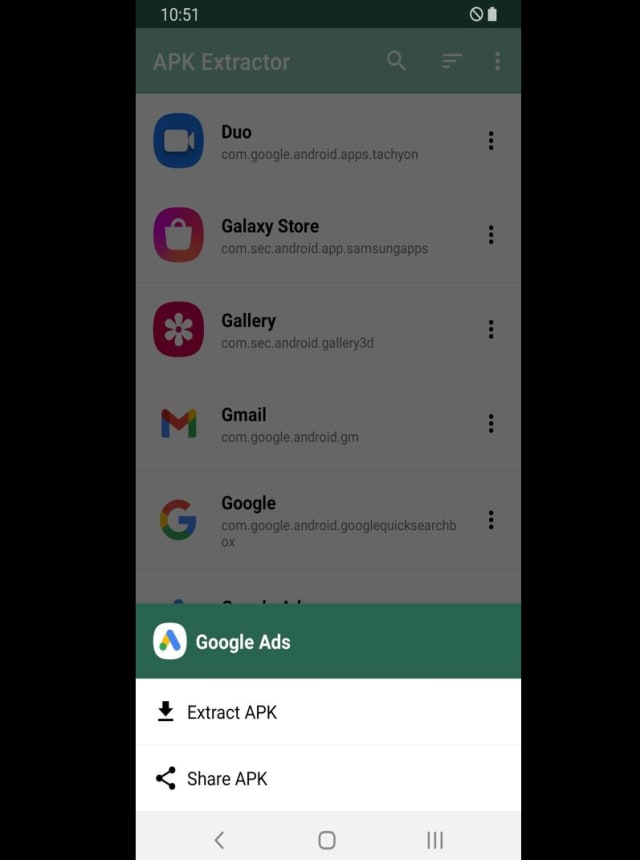The width and height of the screenshot is (640, 860).
Task: Go back with the system back button
Action: point(219,840)
